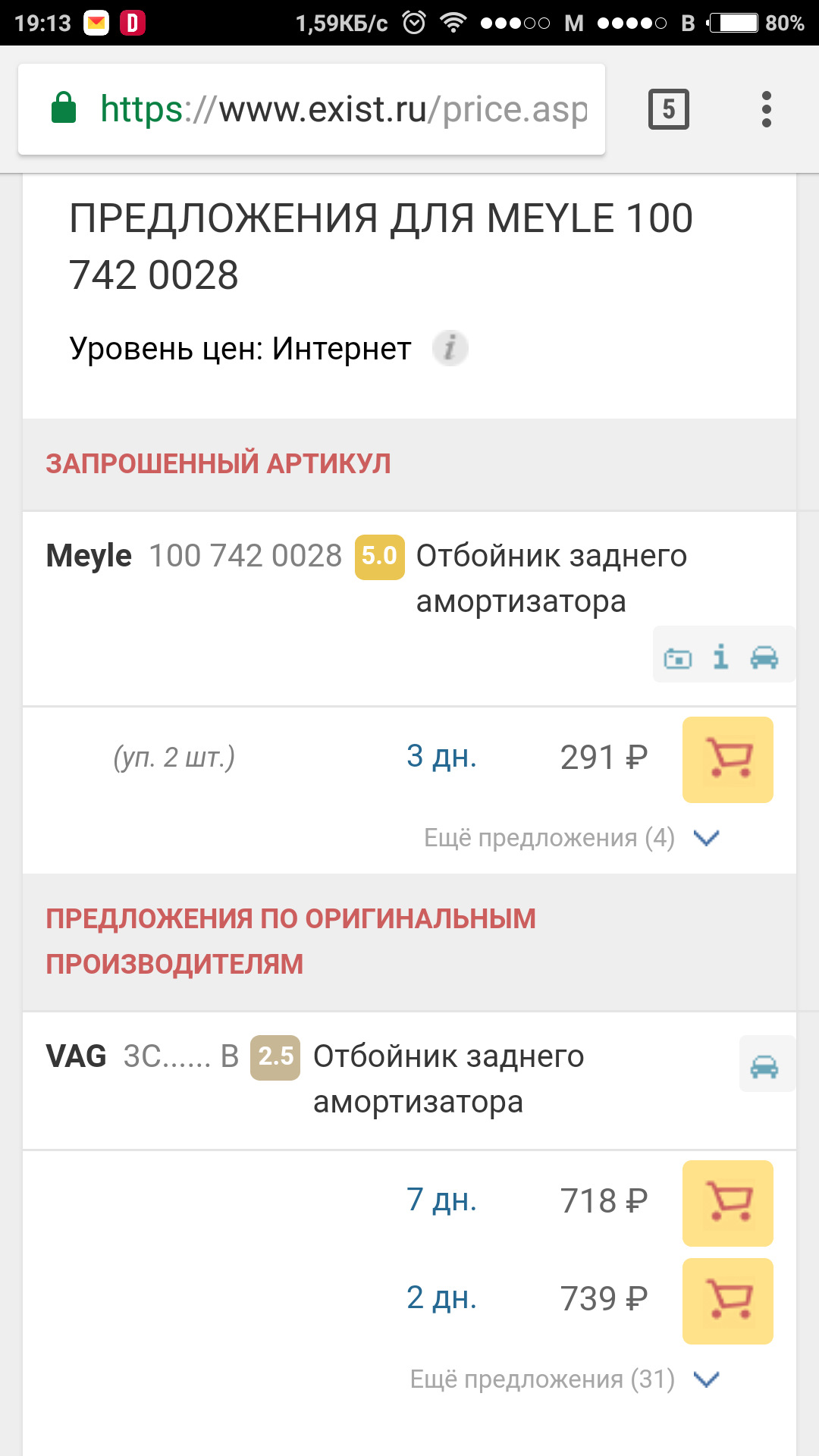
Task: Add the 718 ₽ offer to cart
Action: coord(727,1203)
